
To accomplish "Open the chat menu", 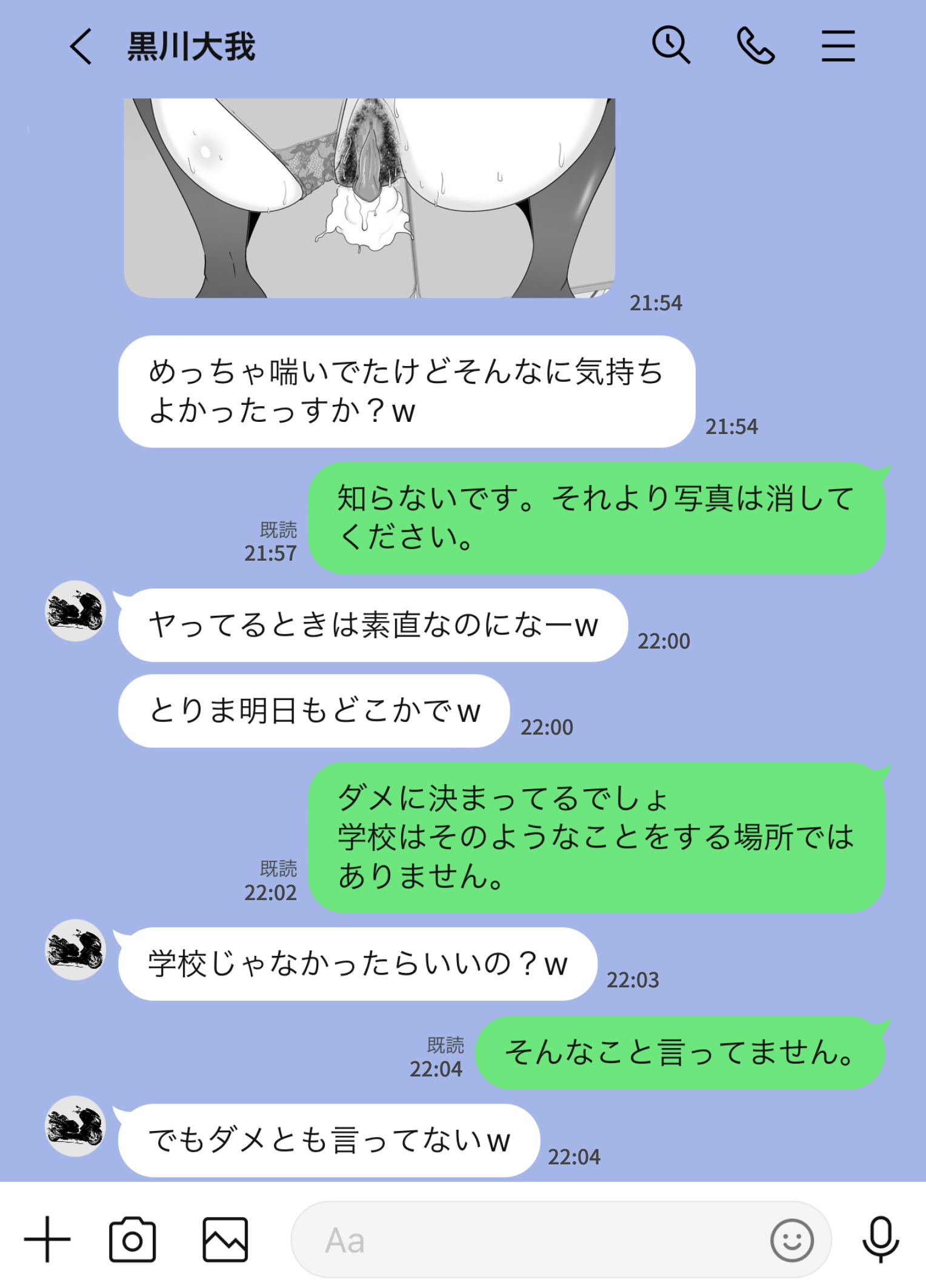I will pyautogui.click(x=838, y=47).
